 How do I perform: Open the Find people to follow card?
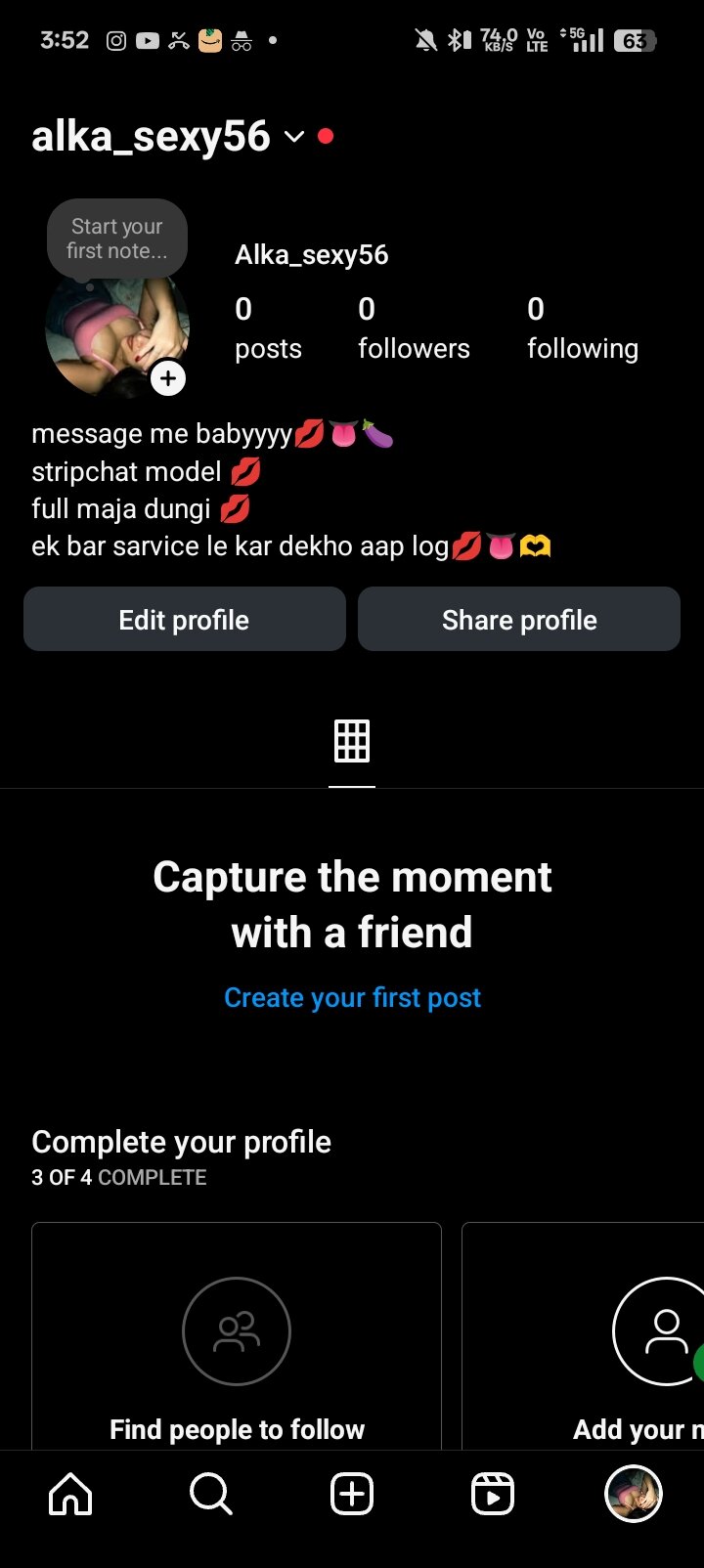(x=237, y=1349)
